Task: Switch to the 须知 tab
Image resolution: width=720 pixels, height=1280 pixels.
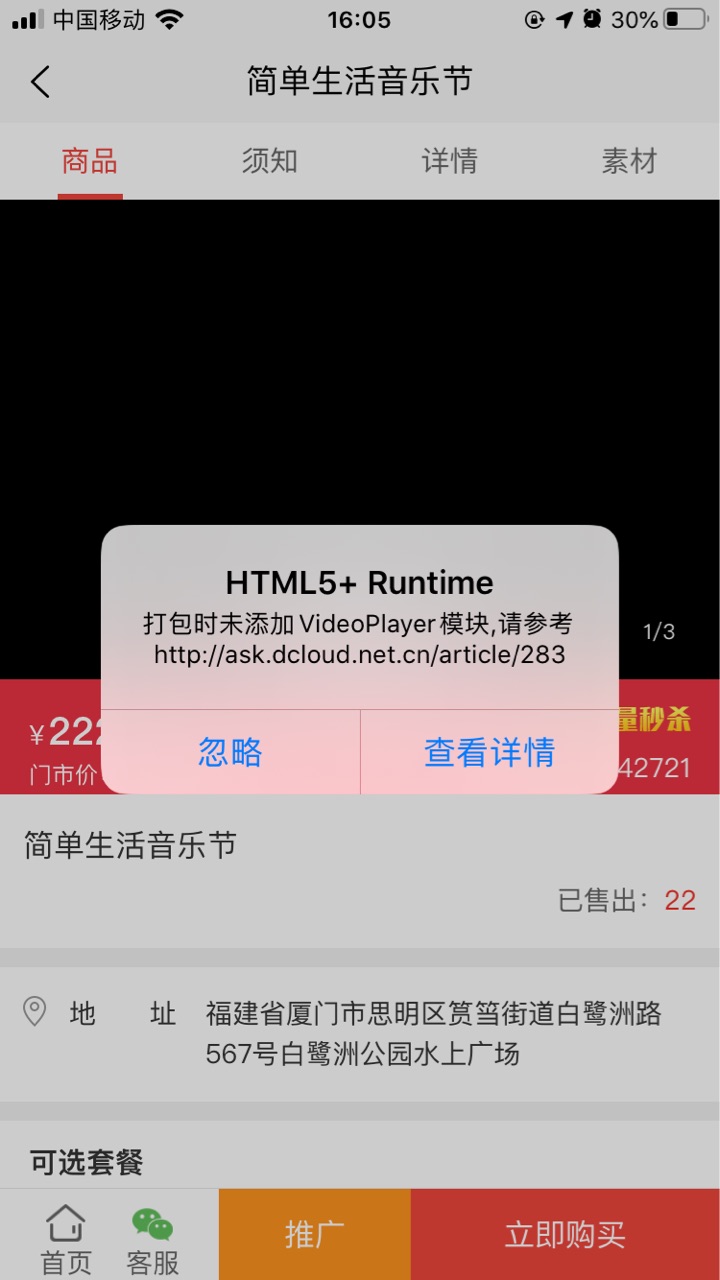Action: pyautogui.click(x=269, y=161)
